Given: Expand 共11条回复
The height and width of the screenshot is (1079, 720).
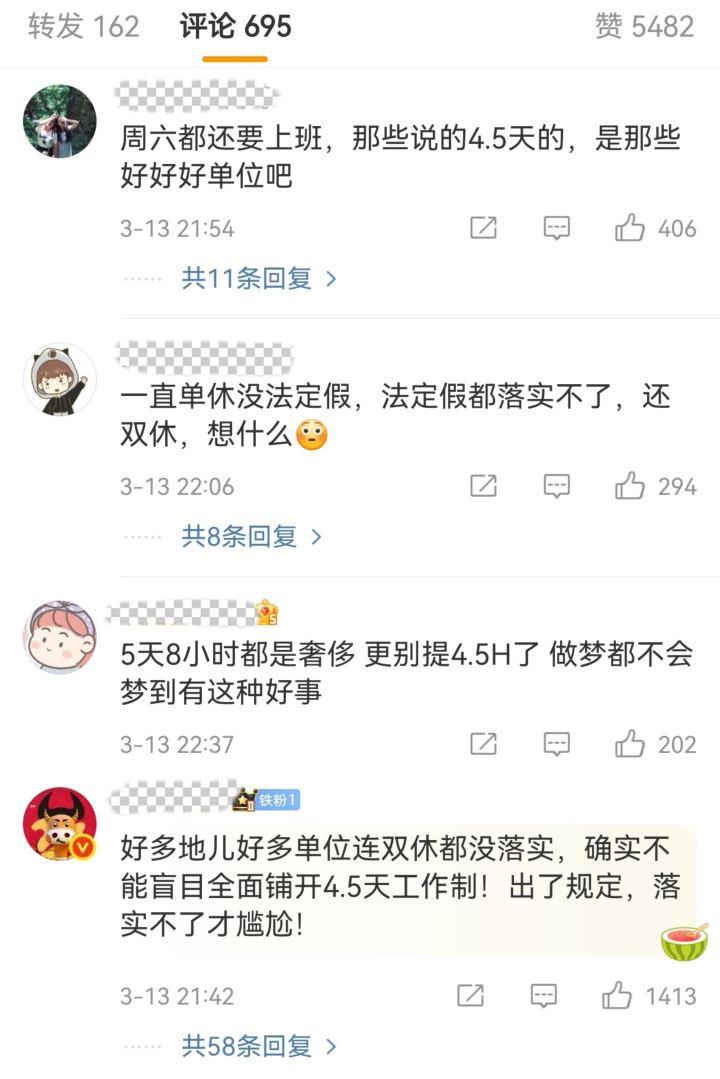Looking at the screenshot, I should (258, 279).
